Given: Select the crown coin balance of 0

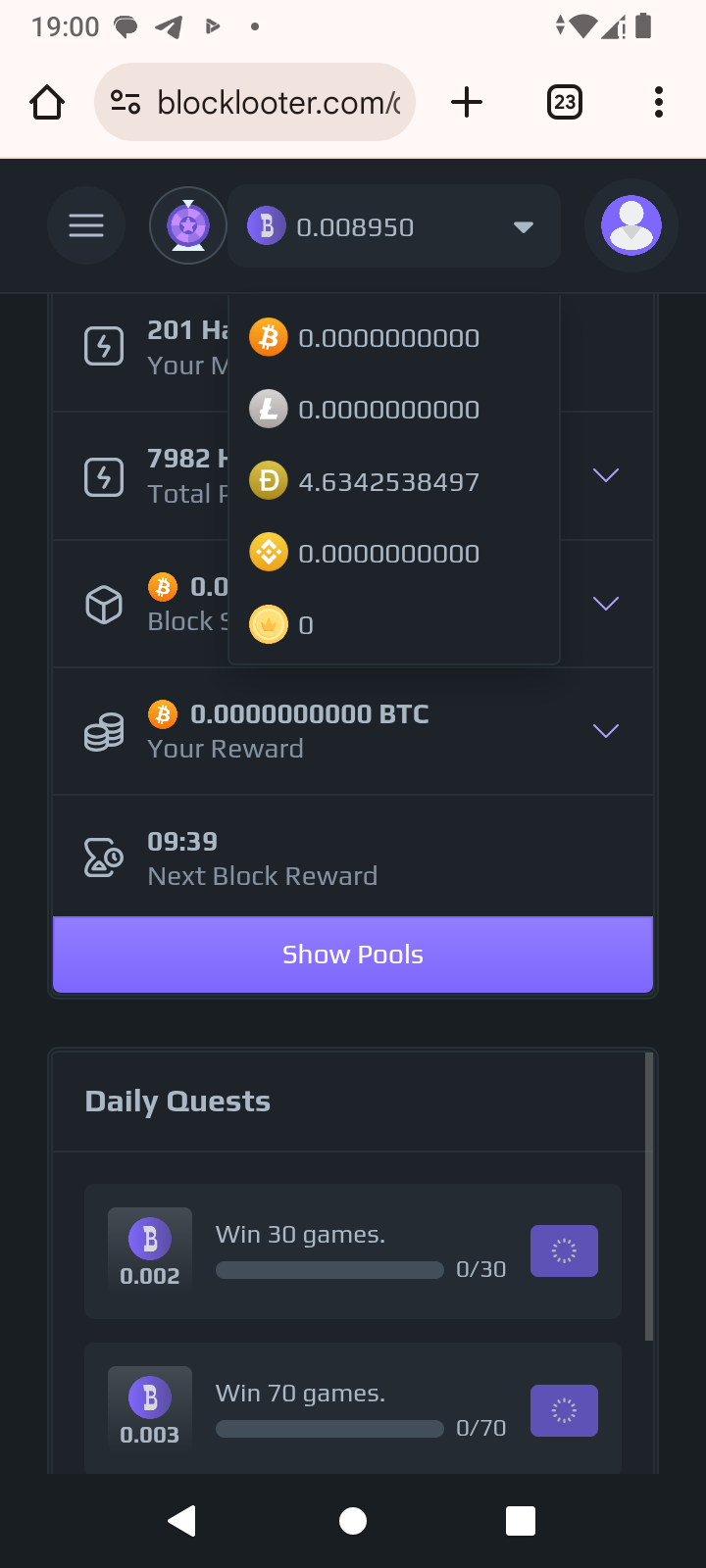Looking at the screenshot, I should 393,624.
